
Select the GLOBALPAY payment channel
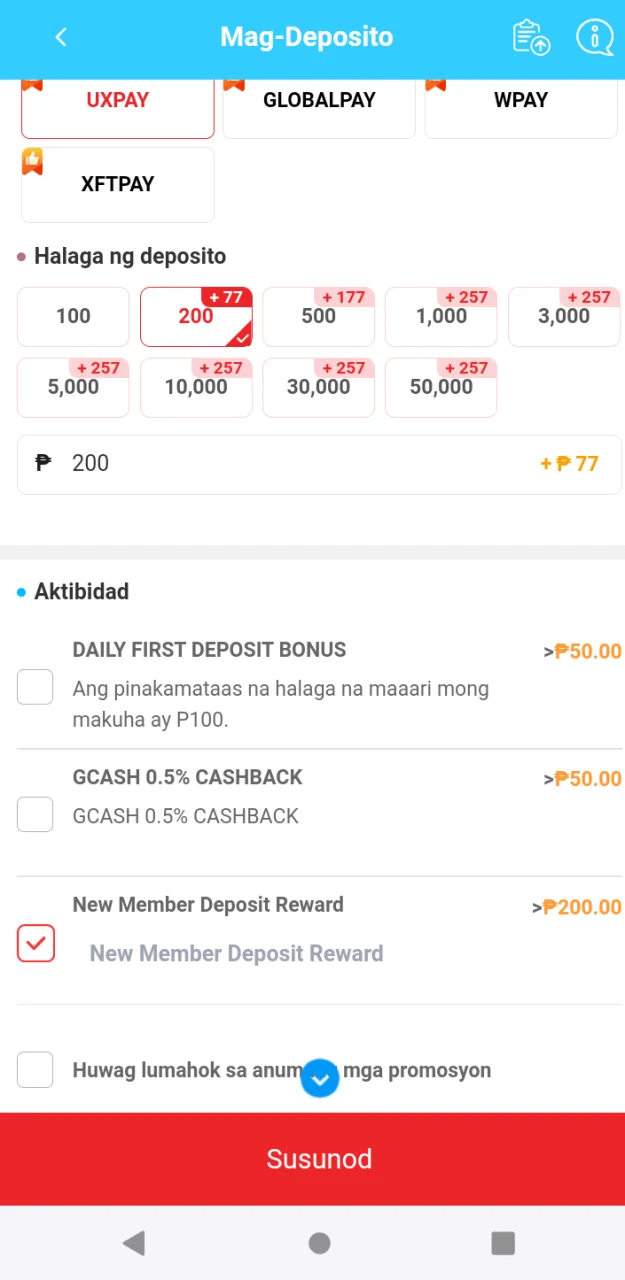tap(319, 100)
